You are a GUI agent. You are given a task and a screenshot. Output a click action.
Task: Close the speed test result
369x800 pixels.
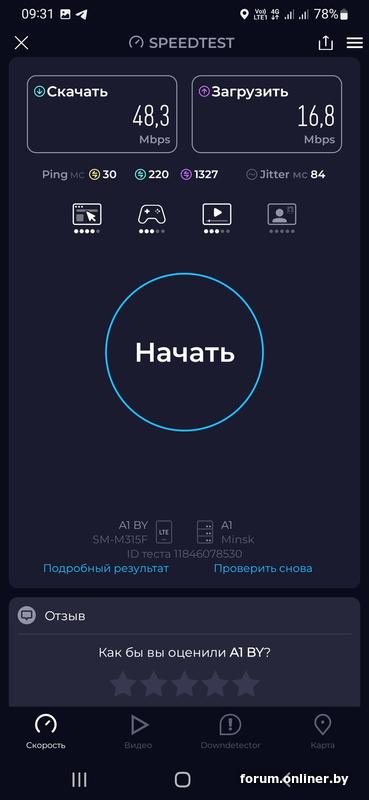[x=21, y=43]
